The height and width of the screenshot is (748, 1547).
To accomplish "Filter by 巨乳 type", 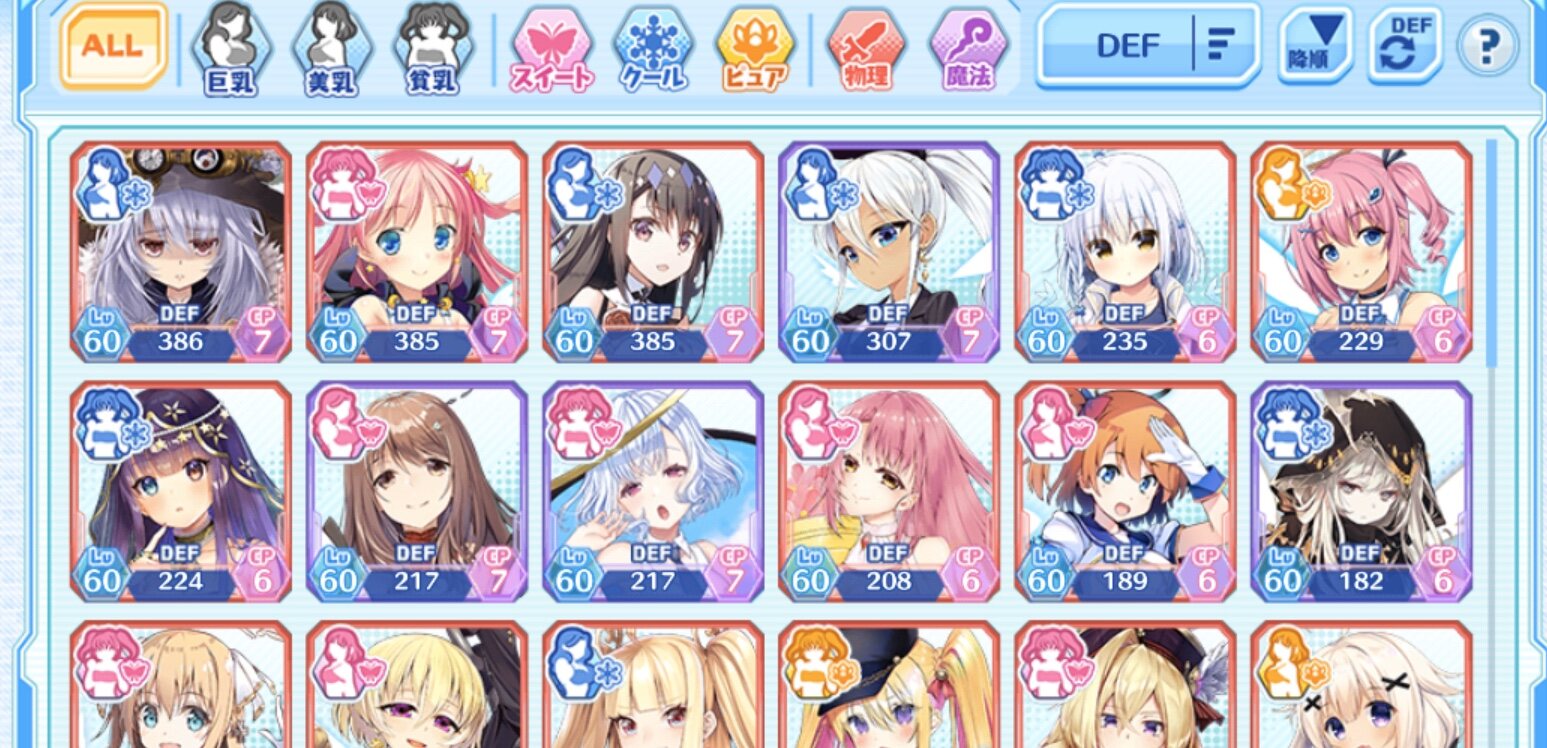I will (x=231, y=50).
